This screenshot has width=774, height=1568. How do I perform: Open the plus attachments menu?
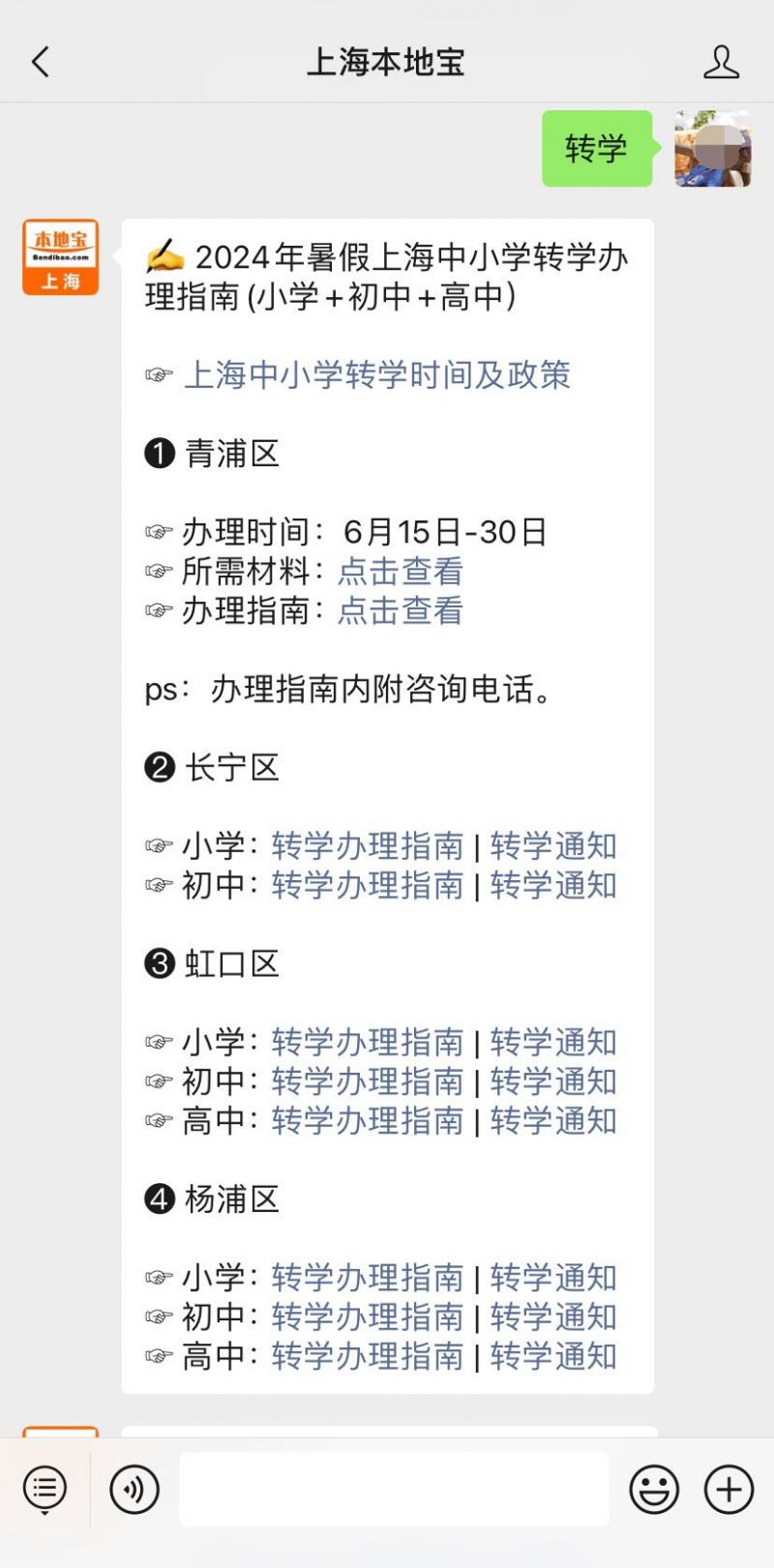pos(729,1490)
